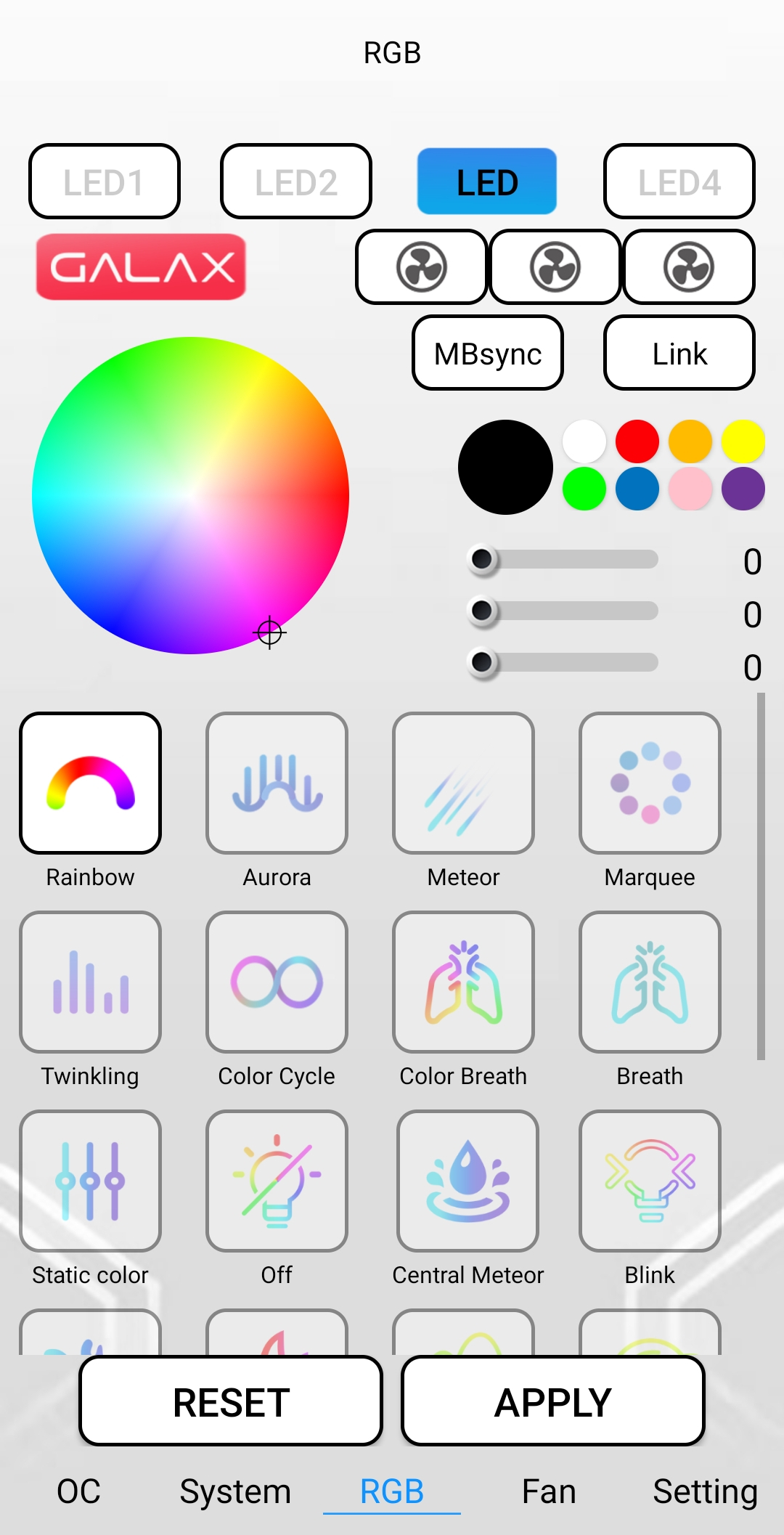The image size is (784, 1535).
Task: Pick the Color Cycle effect
Action: click(x=277, y=982)
